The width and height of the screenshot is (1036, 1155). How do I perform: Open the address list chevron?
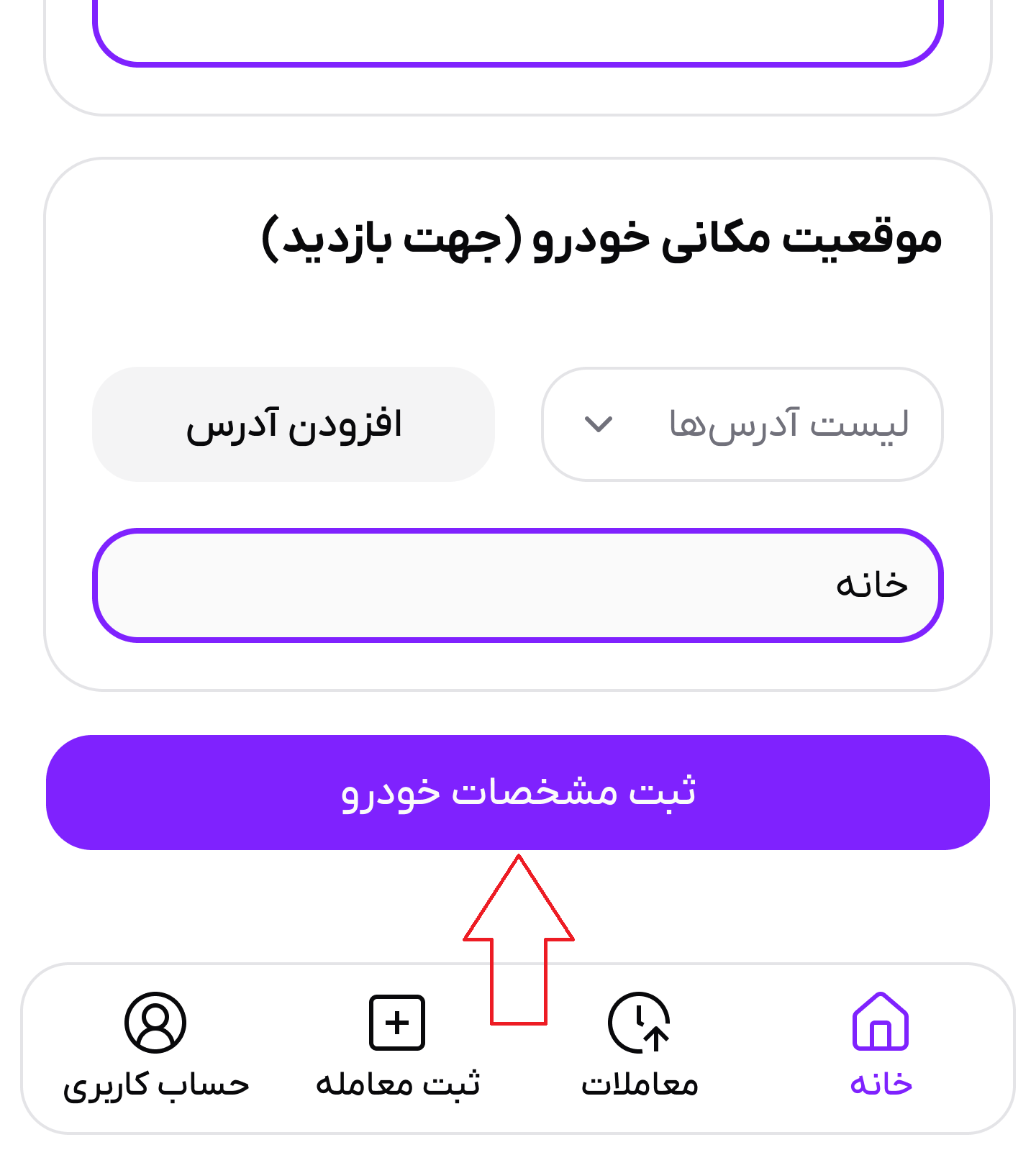click(x=599, y=424)
